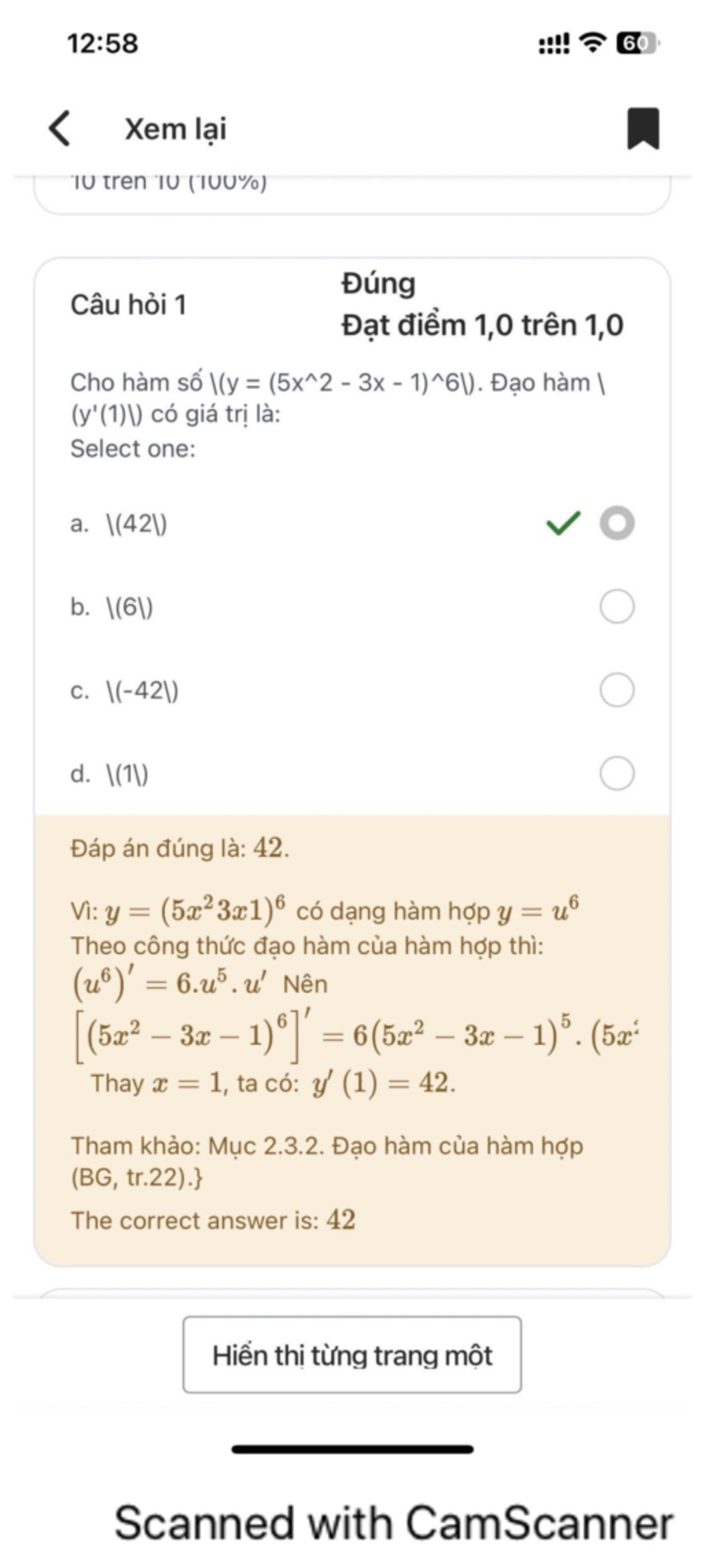706x1568 pixels.
Task: Select answer d. 1
Action: coord(617,773)
